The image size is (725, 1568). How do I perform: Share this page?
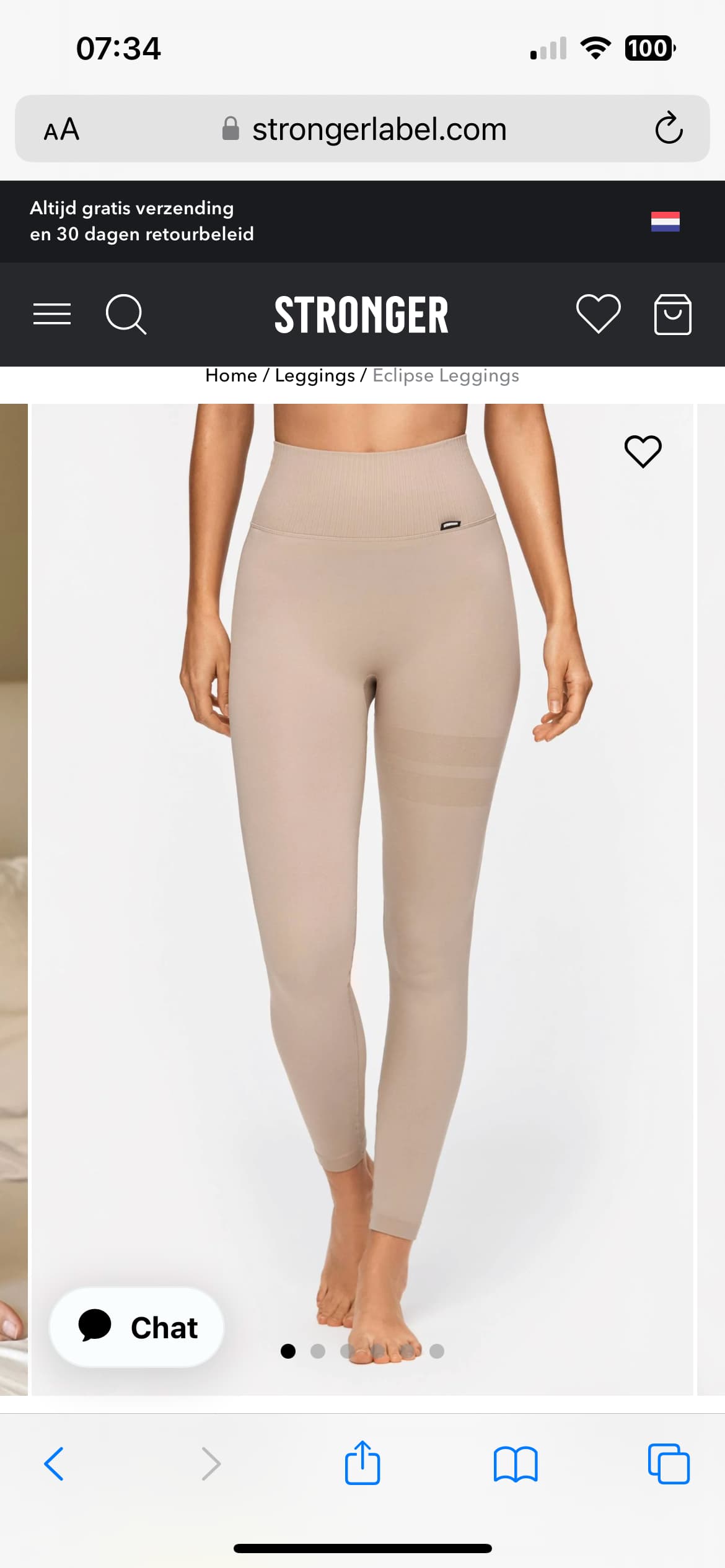pyautogui.click(x=362, y=1462)
